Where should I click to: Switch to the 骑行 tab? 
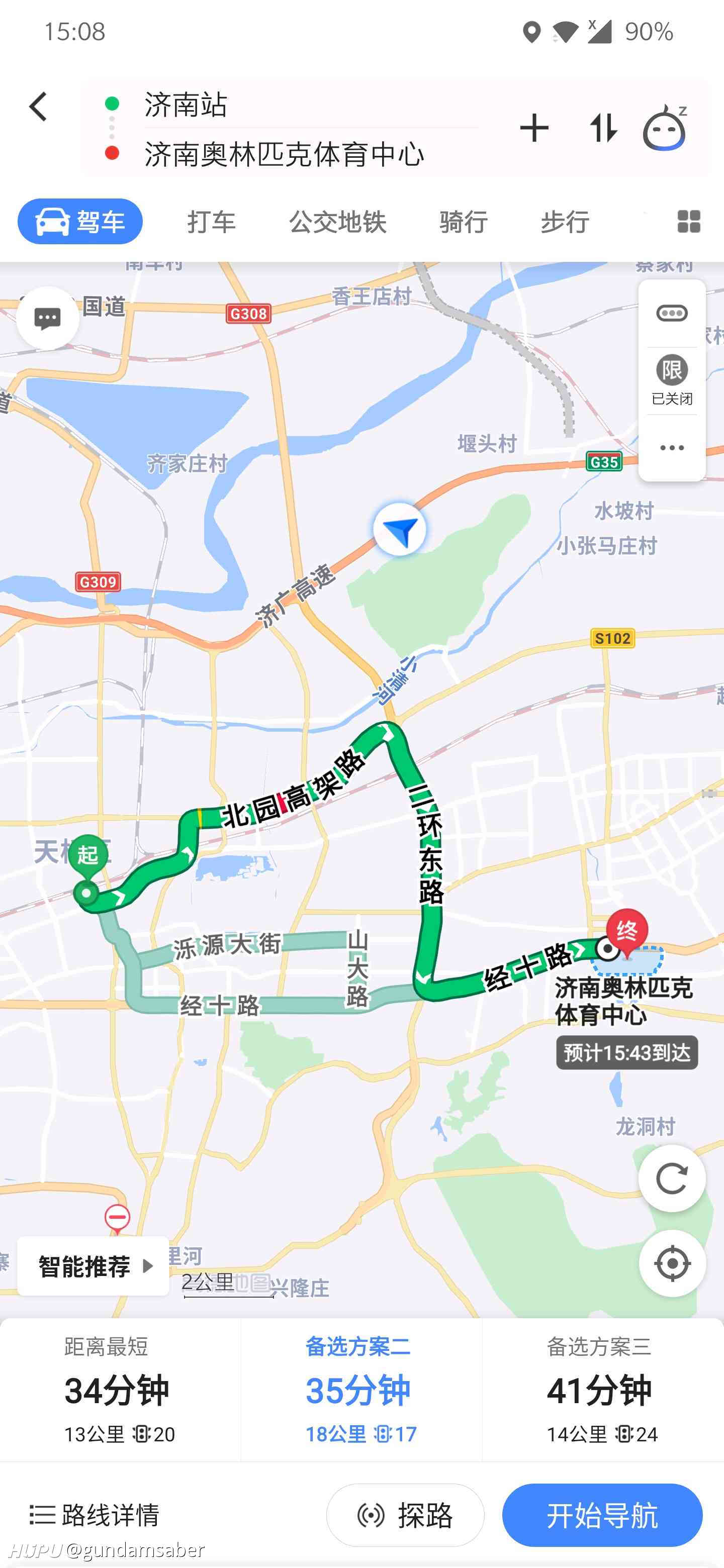(464, 222)
